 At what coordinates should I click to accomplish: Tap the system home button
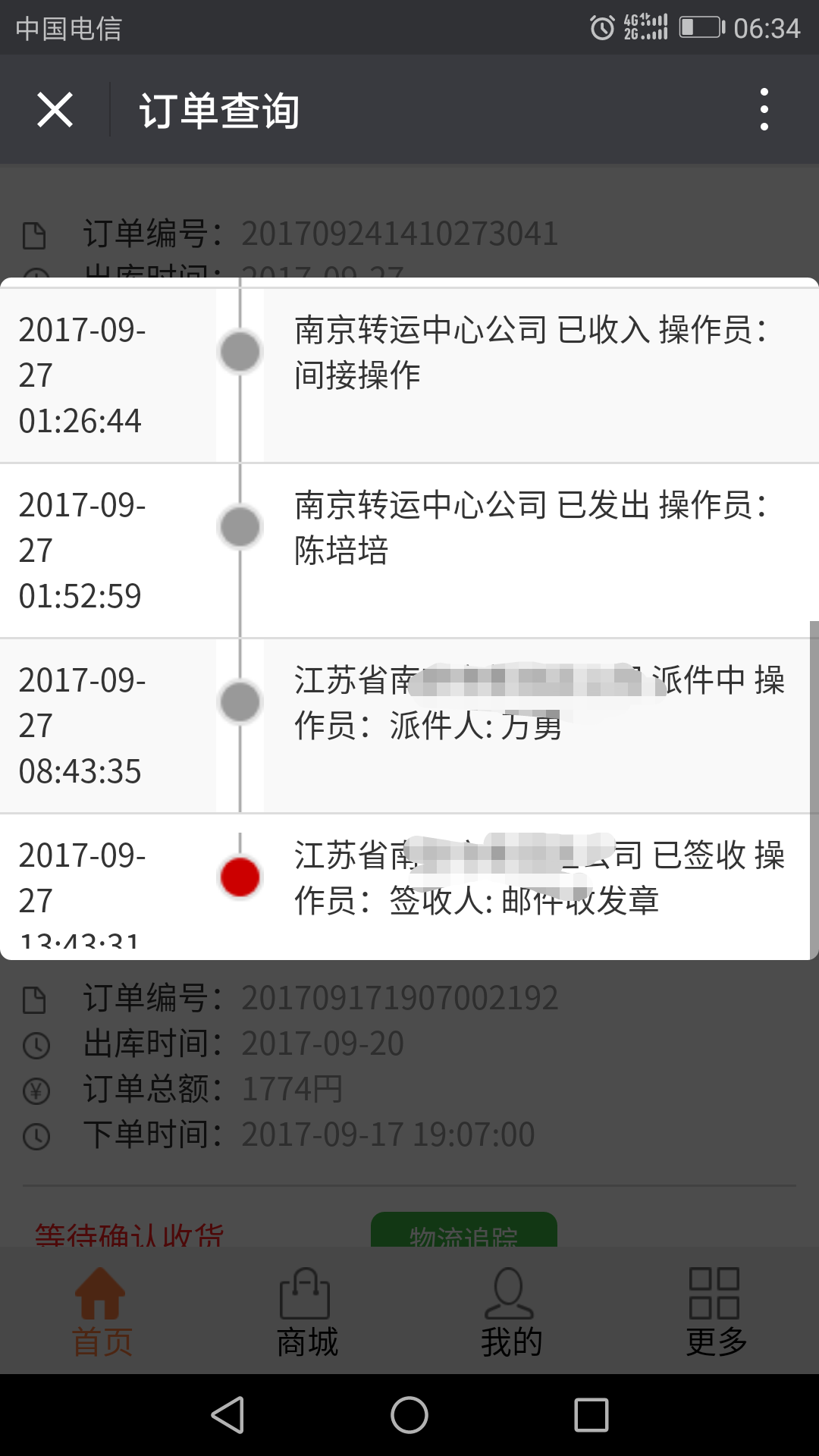pos(409,1415)
